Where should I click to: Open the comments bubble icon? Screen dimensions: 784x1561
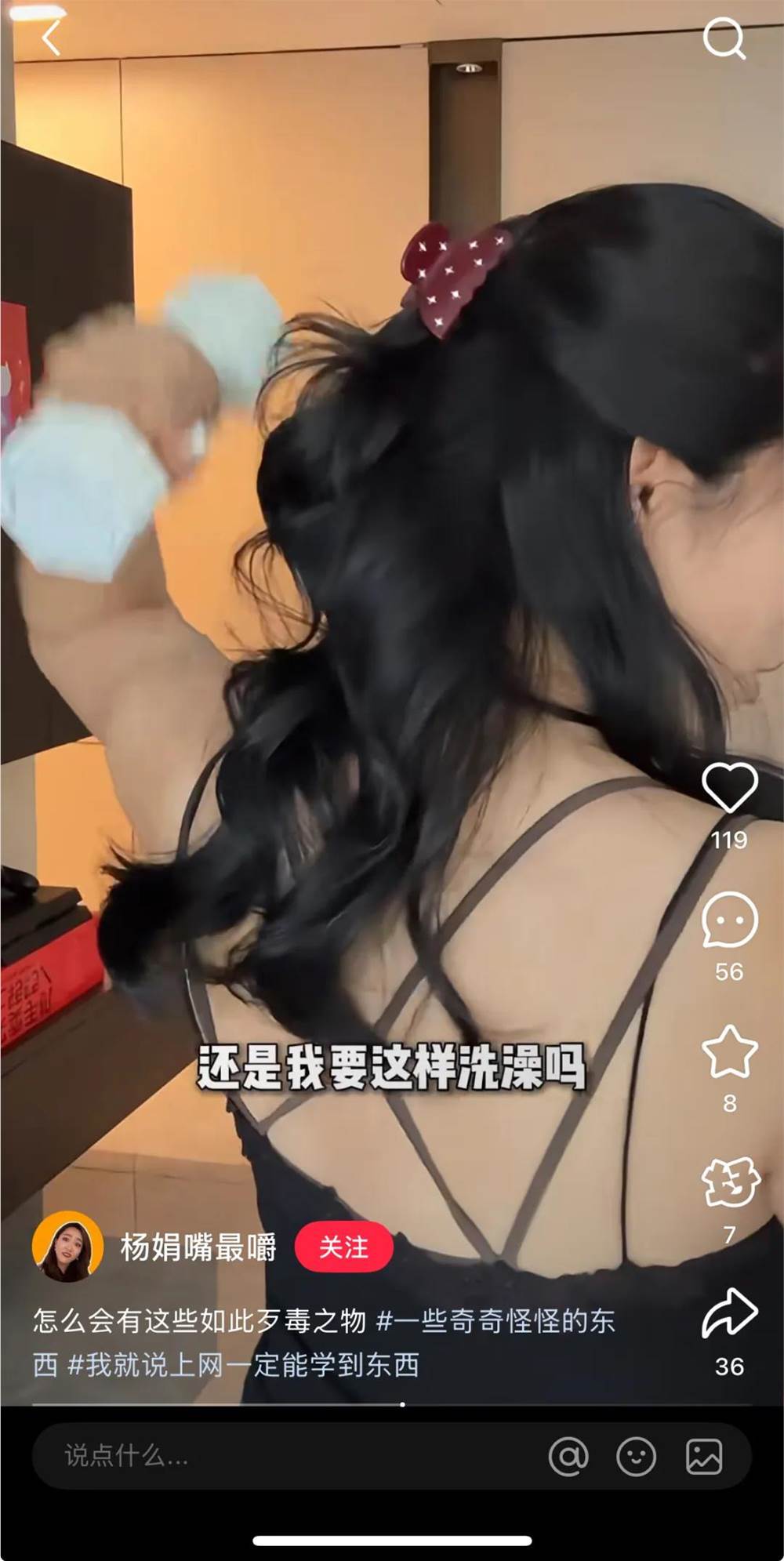coord(729,920)
